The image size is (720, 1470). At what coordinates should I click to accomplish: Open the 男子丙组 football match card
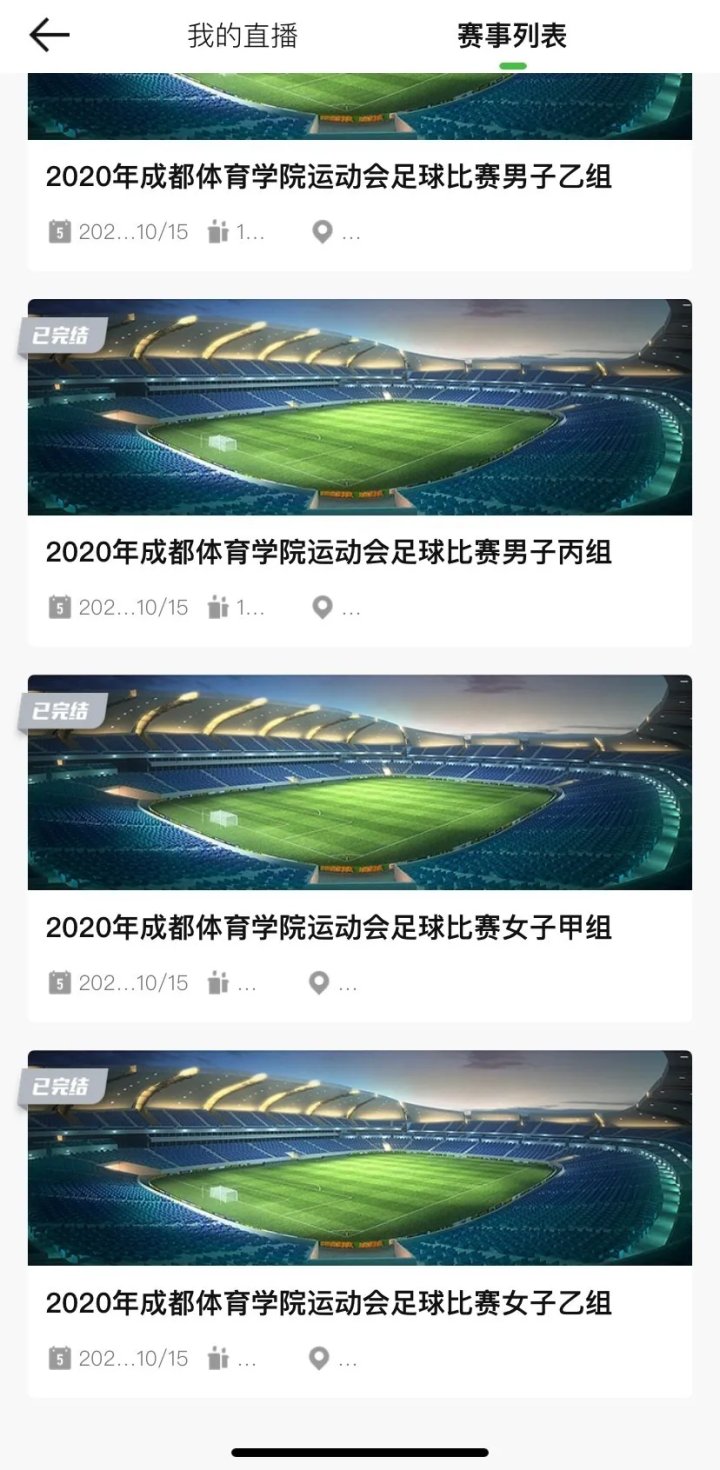[360, 473]
